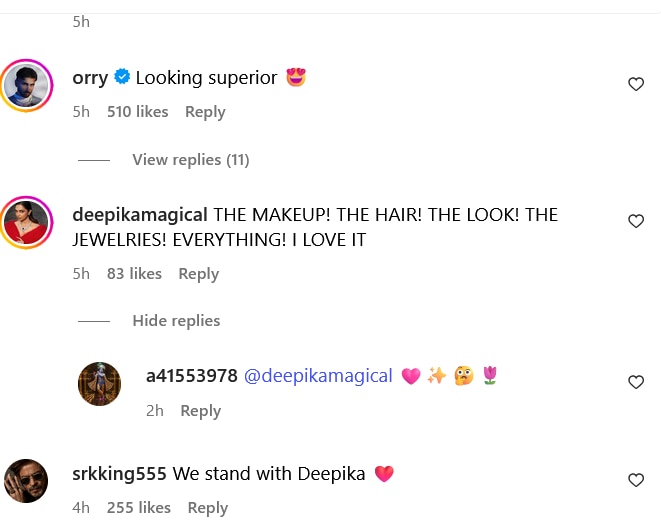View a41553978's profile avatar
The image size is (661, 526).
pos(100,384)
